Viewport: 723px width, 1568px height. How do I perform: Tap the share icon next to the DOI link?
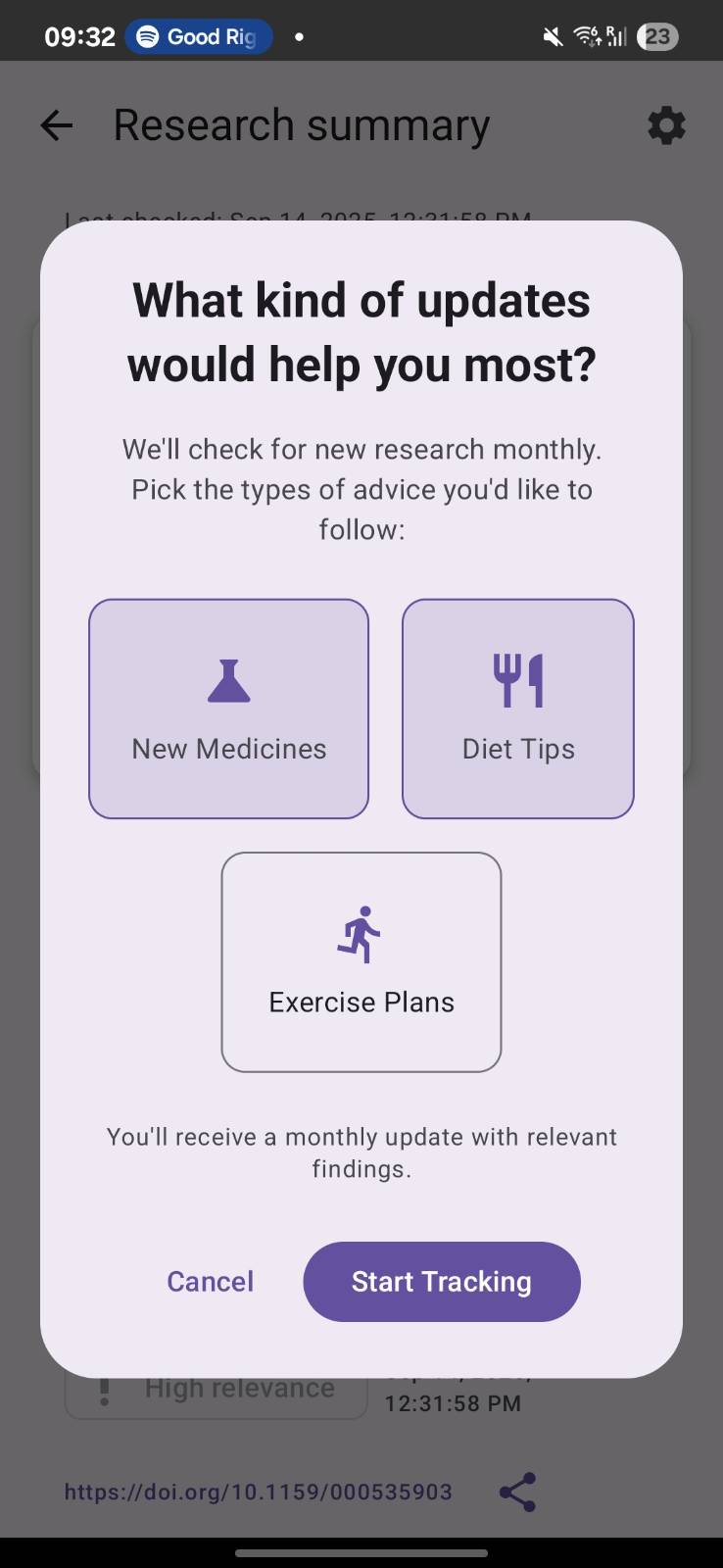pos(517,1492)
